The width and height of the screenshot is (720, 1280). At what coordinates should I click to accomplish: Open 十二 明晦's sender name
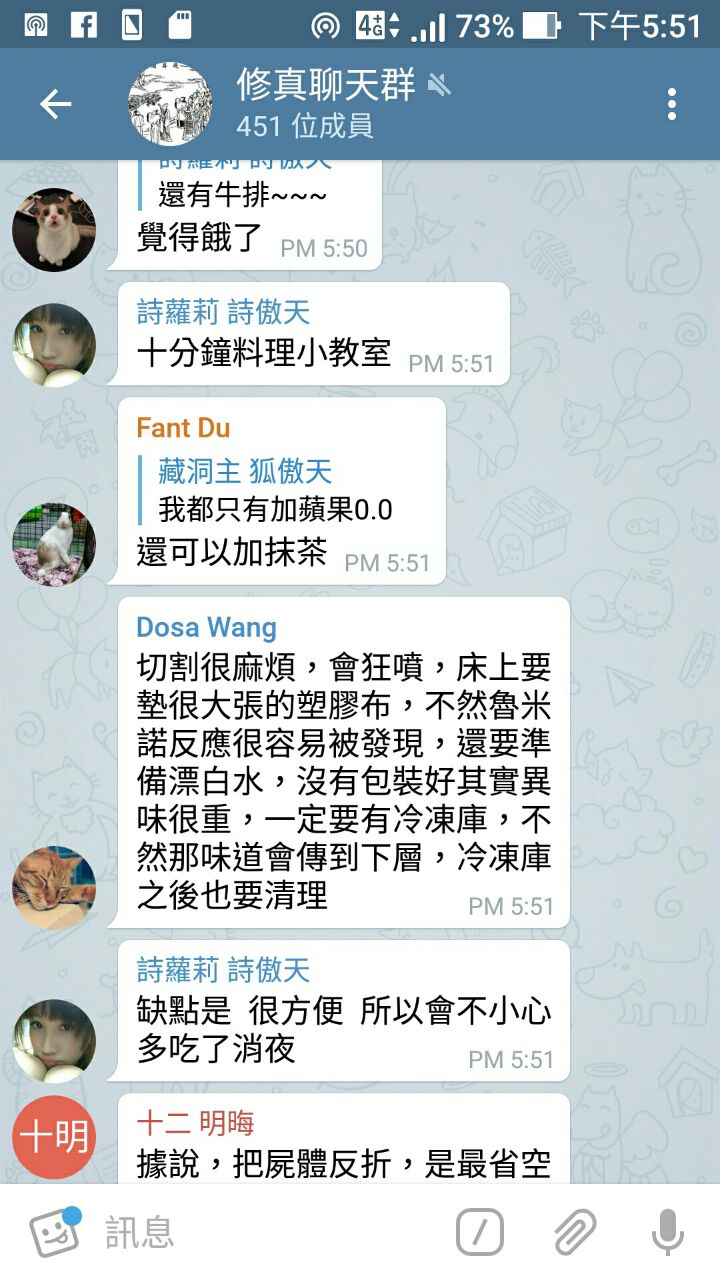coord(195,1122)
